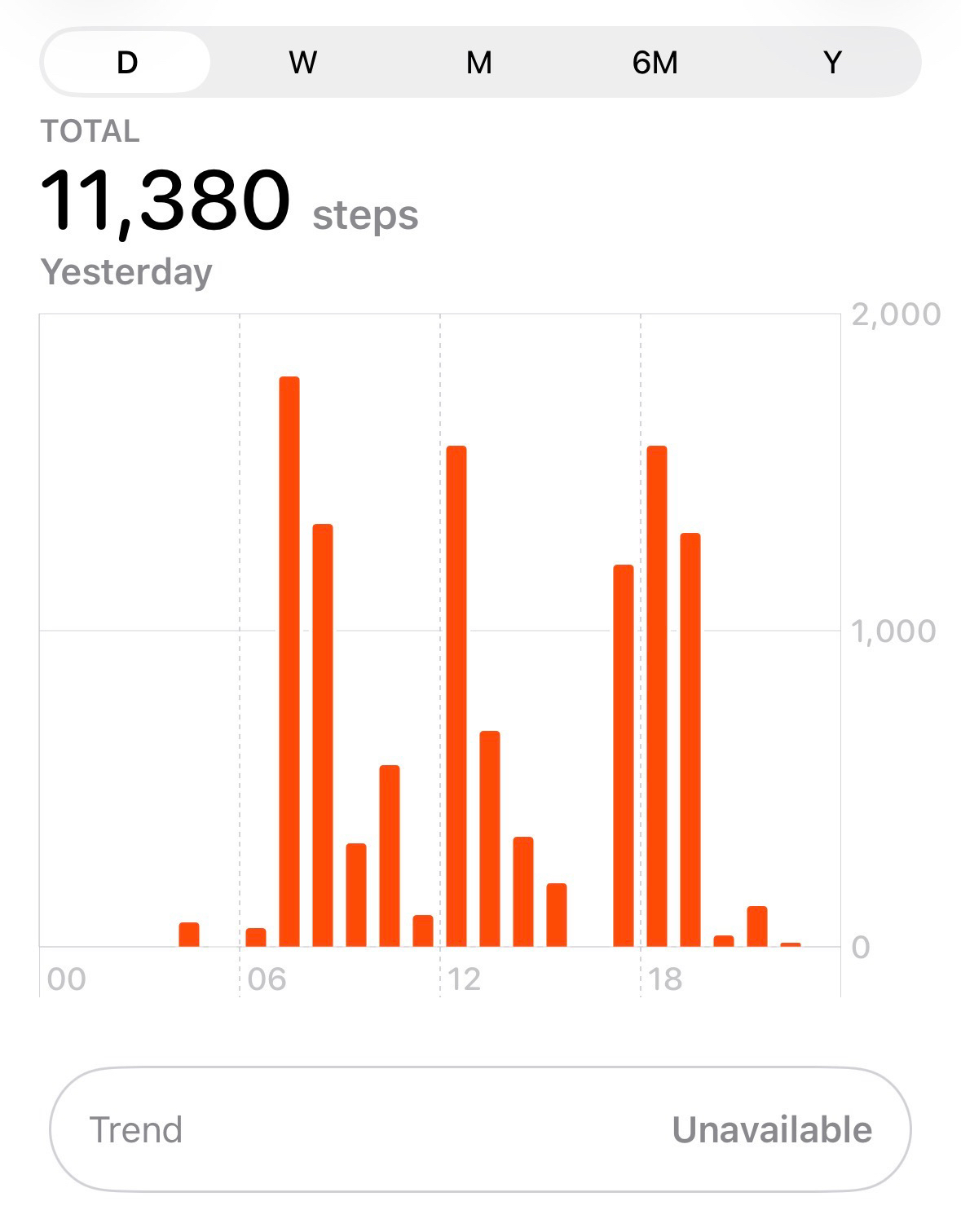This screenshot has height=1232, width=961.
Task: Switch to the M monthly view
Action: [x=479, y=63]
